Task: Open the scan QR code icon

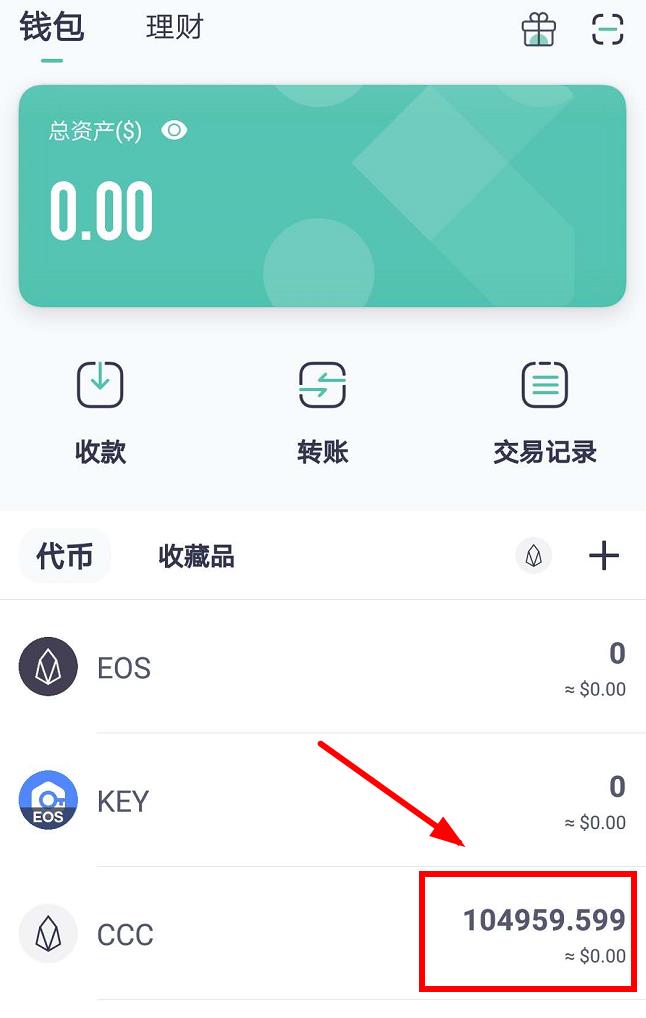Action: 607,29
